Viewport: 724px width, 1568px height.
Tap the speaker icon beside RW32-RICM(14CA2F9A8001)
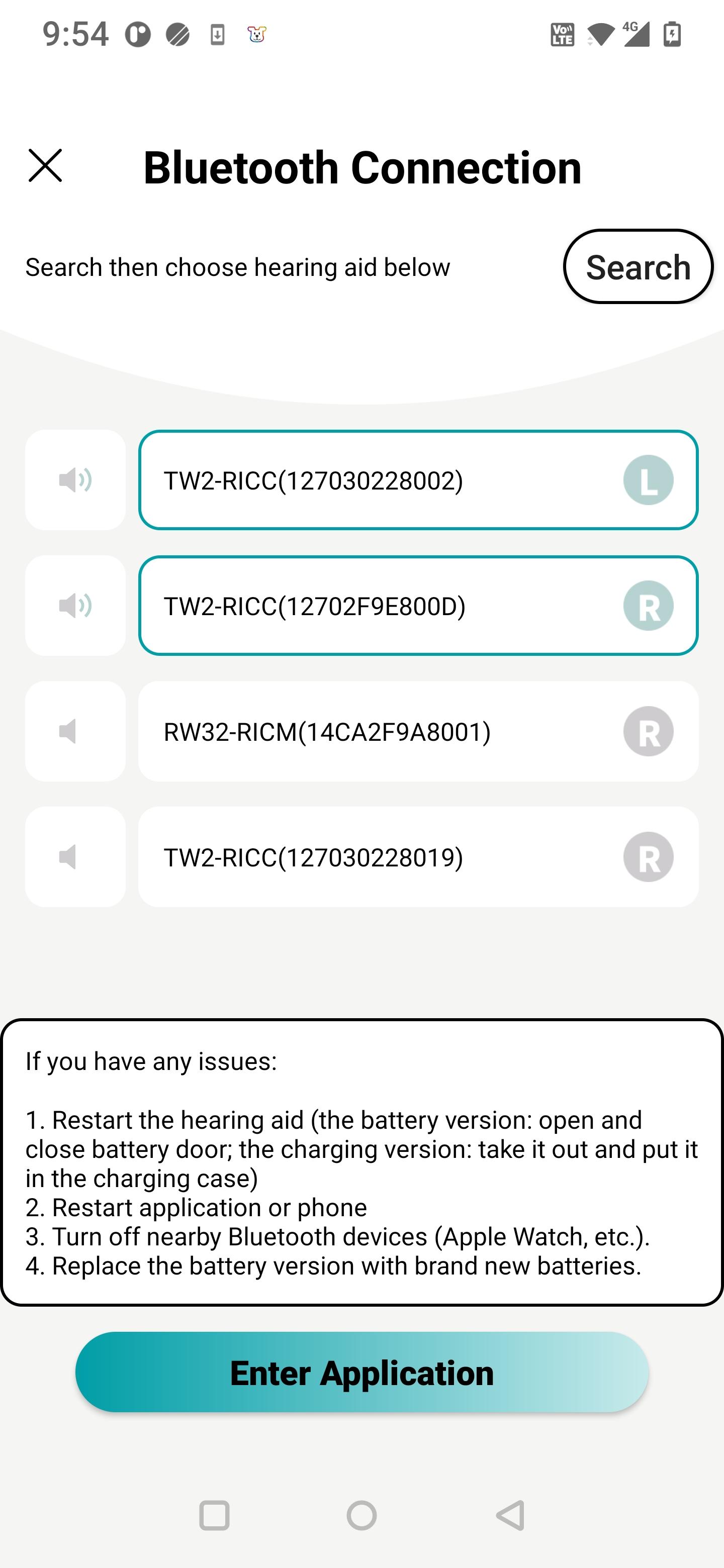(75, 731)
